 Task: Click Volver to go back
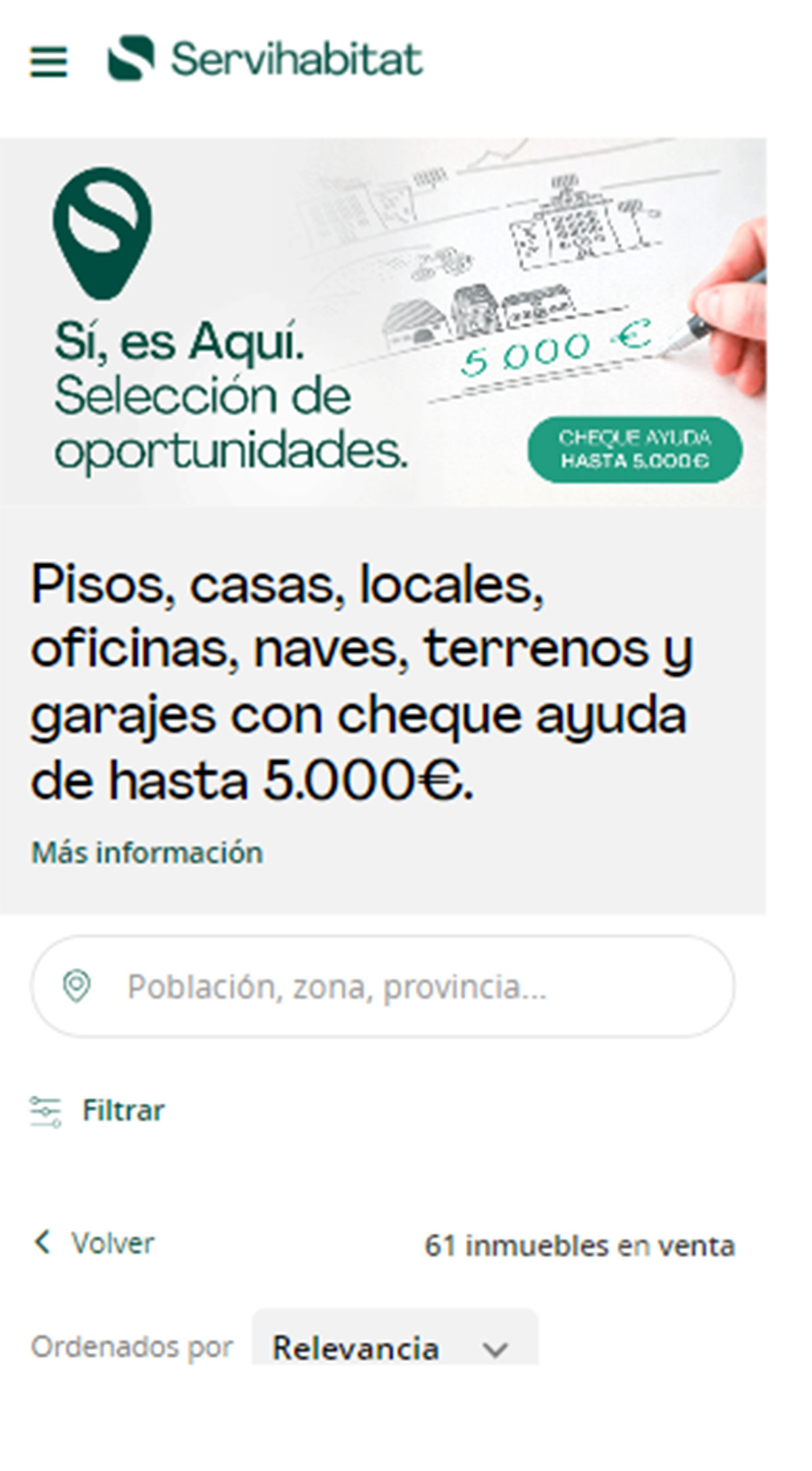click(x=112, y=1242)
